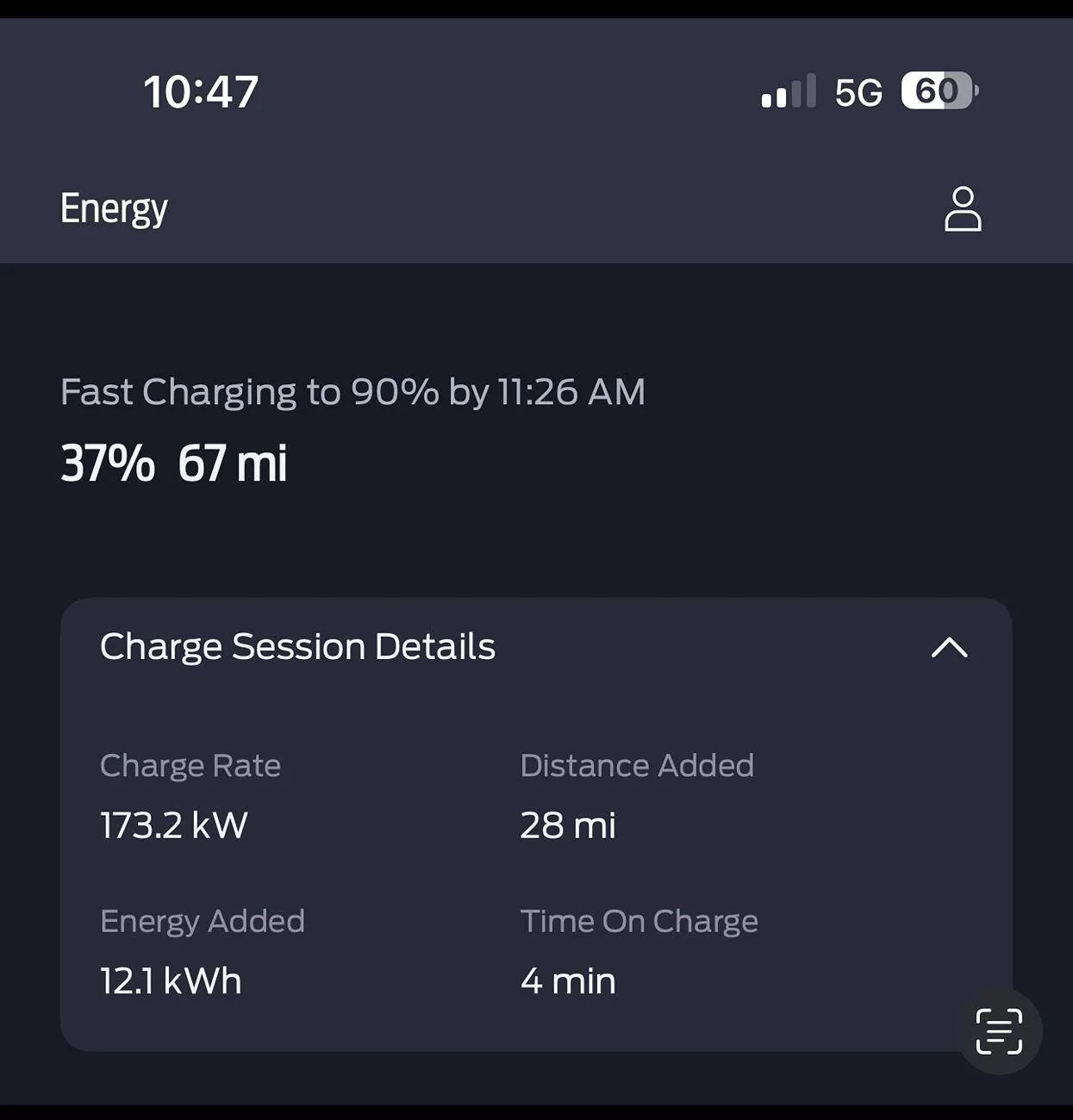The image size is (1073, 1120).
Task: Tap the status bar clock showing 10:47
Action: tap(200, 91)
